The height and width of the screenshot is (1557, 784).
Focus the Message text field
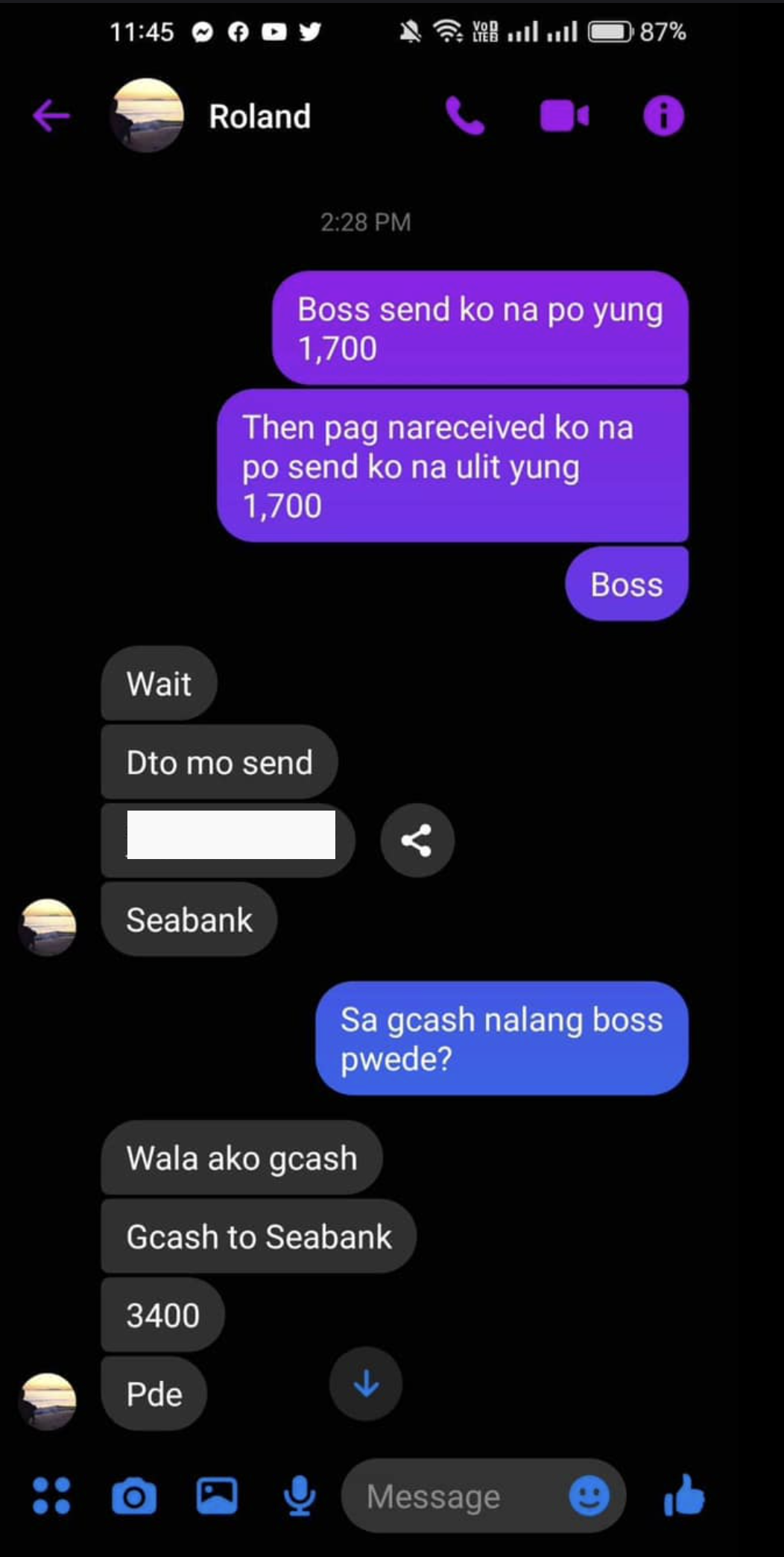point(447,1496)
